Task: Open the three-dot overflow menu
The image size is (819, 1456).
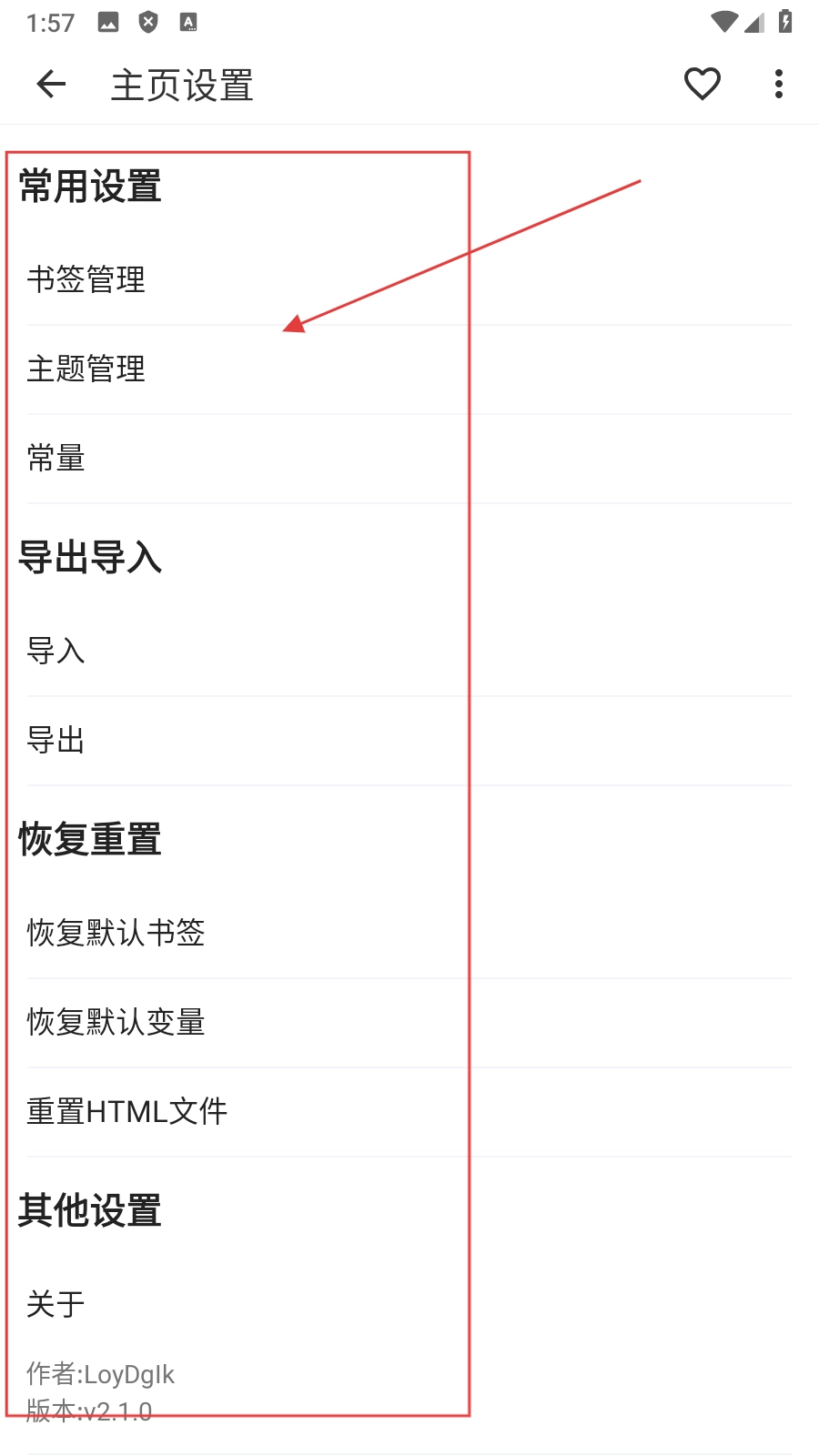Action: point(778,85)
